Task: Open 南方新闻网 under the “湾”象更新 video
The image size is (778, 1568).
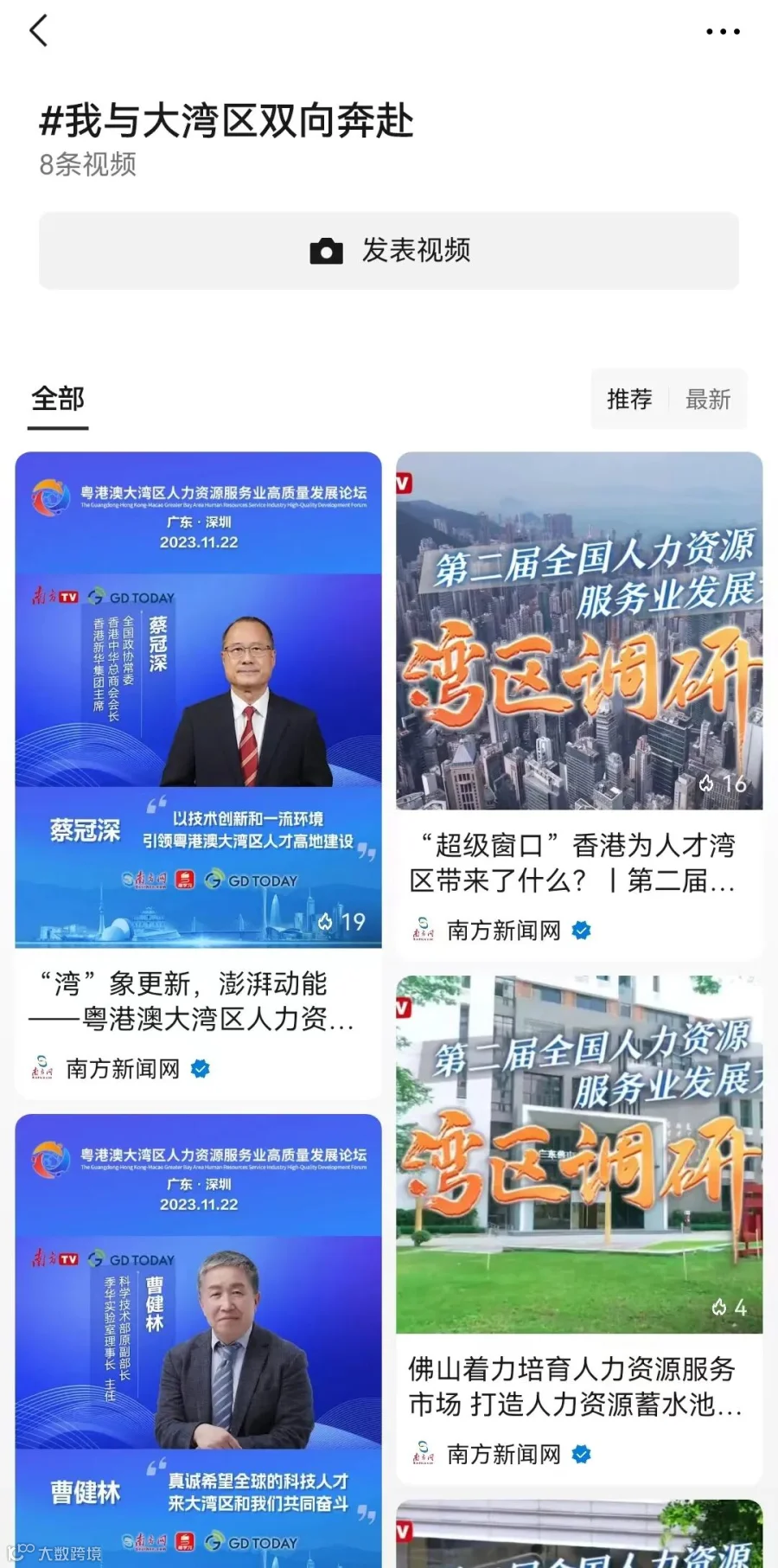Action: 123,1069
